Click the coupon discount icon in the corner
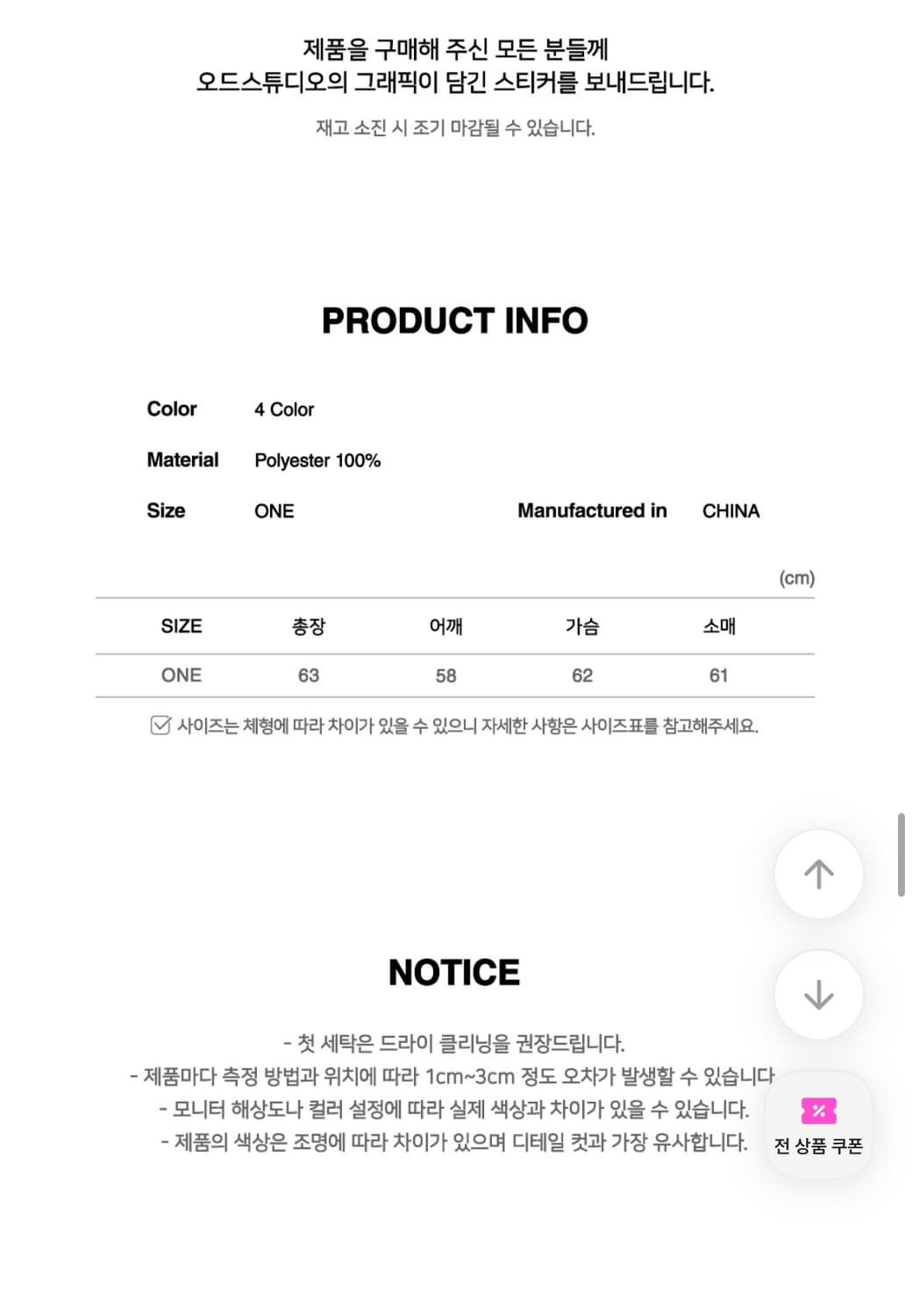The image size is (912, 1316). (x=817, y=1111)
